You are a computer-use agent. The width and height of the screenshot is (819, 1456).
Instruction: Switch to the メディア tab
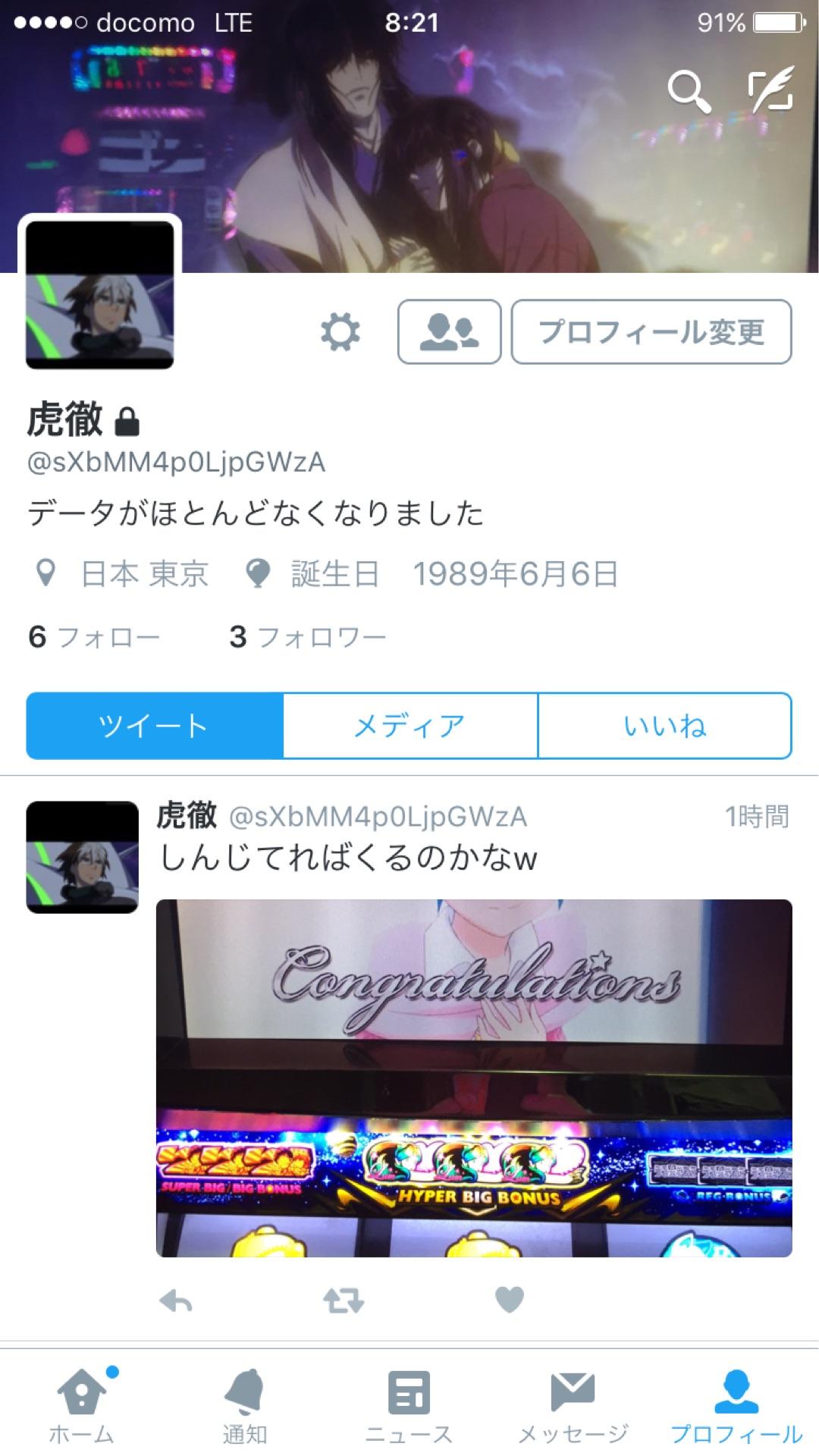(x=410, y=726)
